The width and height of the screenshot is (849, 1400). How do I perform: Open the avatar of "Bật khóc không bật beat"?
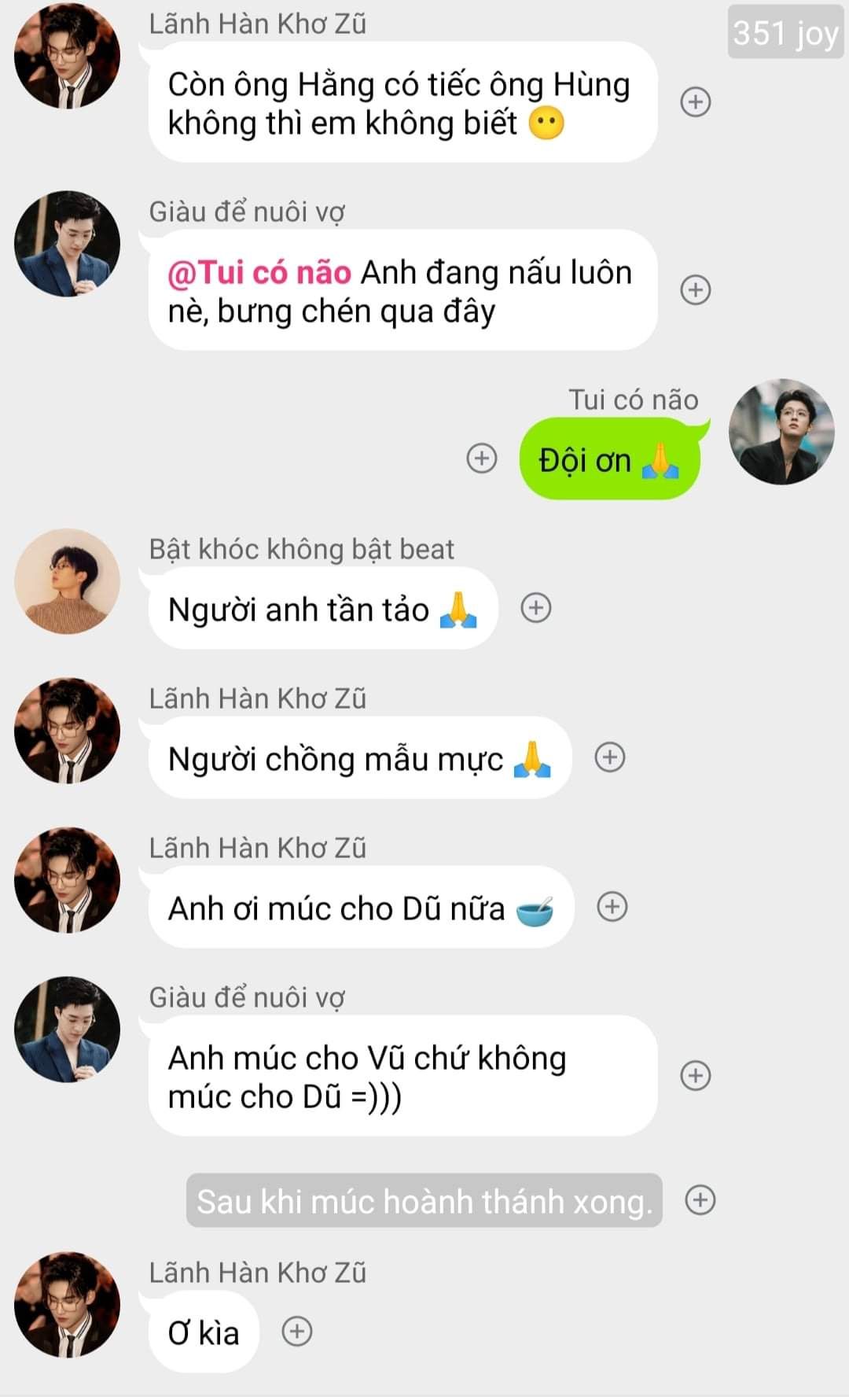pyautogui.click(x=68, y=581)
